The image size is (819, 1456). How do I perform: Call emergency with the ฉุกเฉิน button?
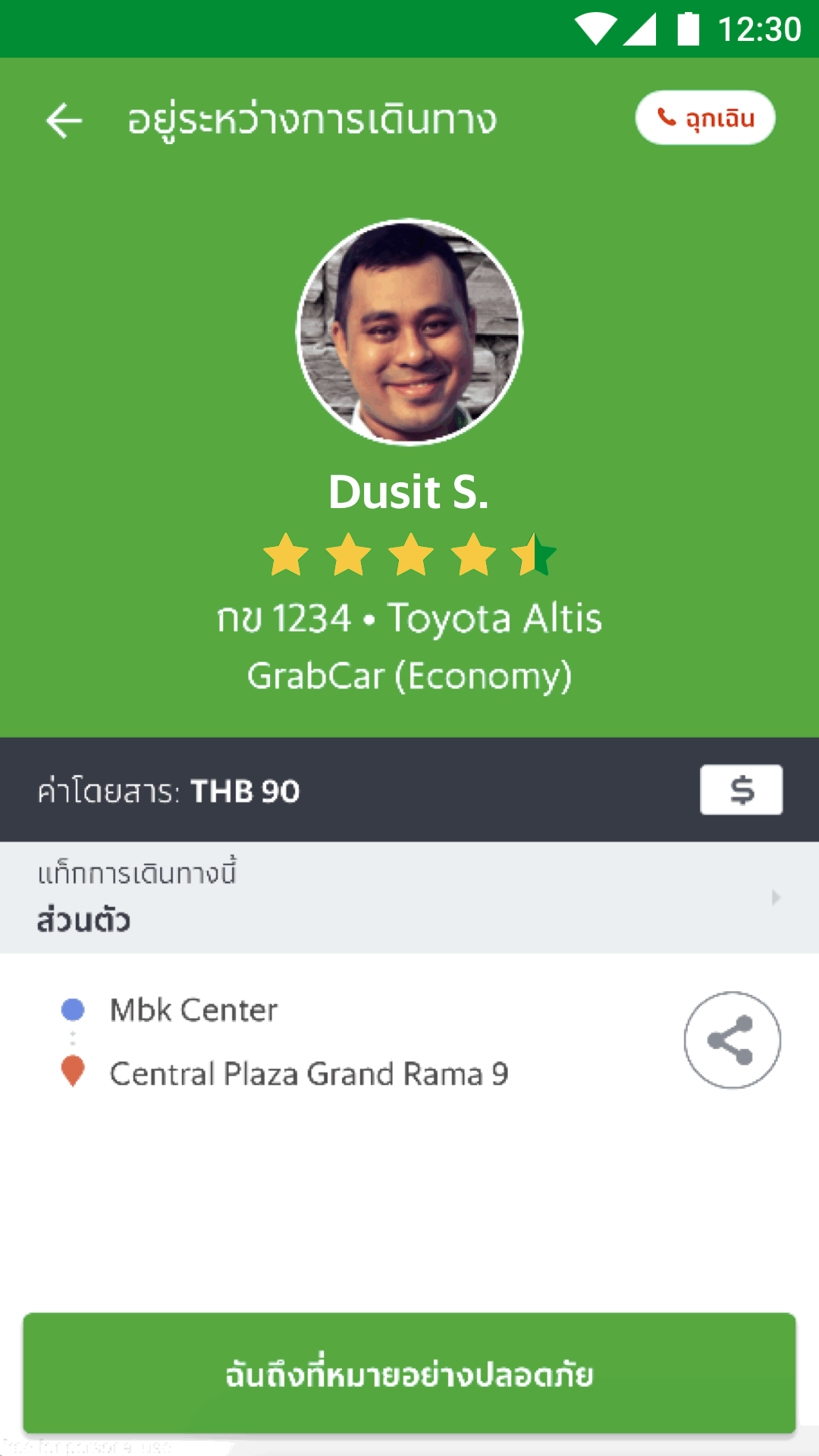(x=704, y=118)
